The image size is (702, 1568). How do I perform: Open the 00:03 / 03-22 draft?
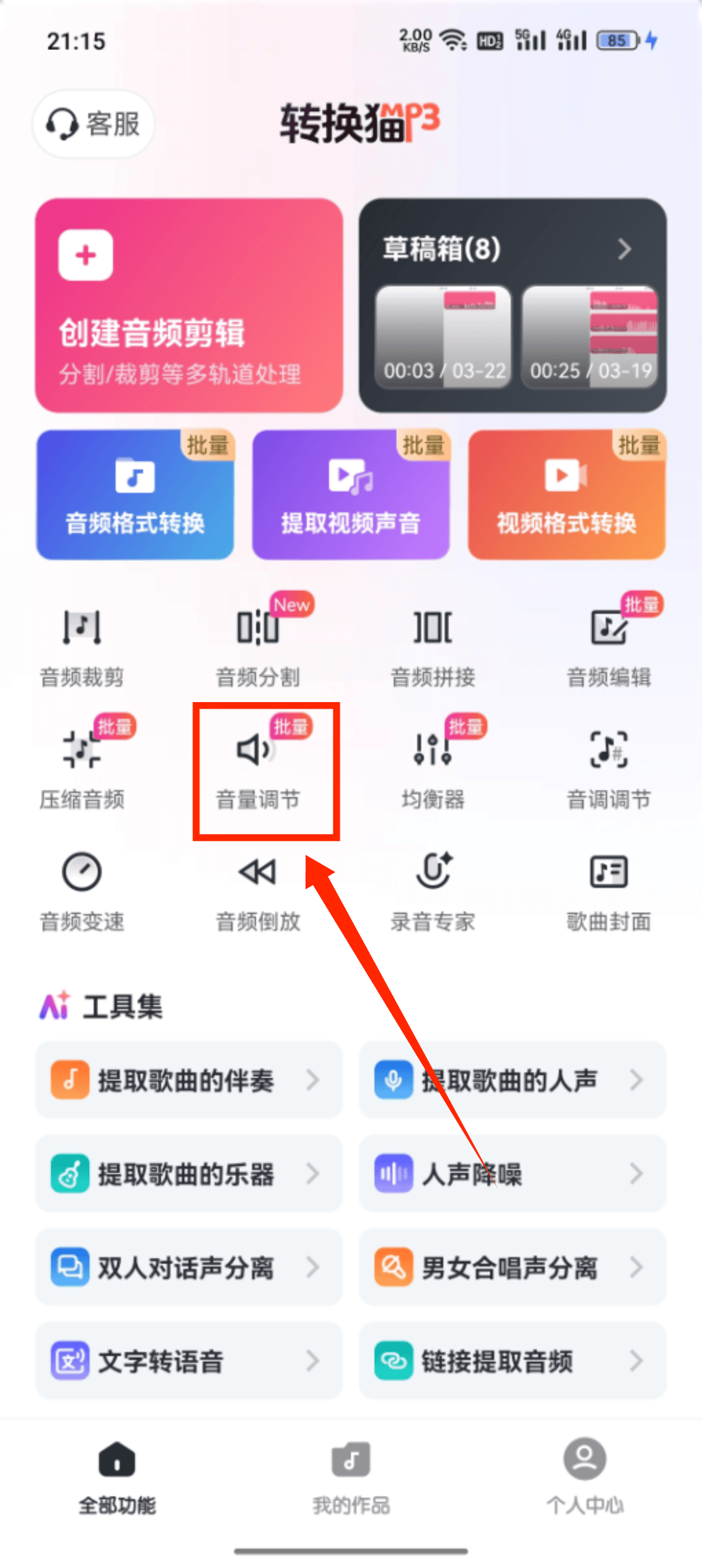click(444, 337)
